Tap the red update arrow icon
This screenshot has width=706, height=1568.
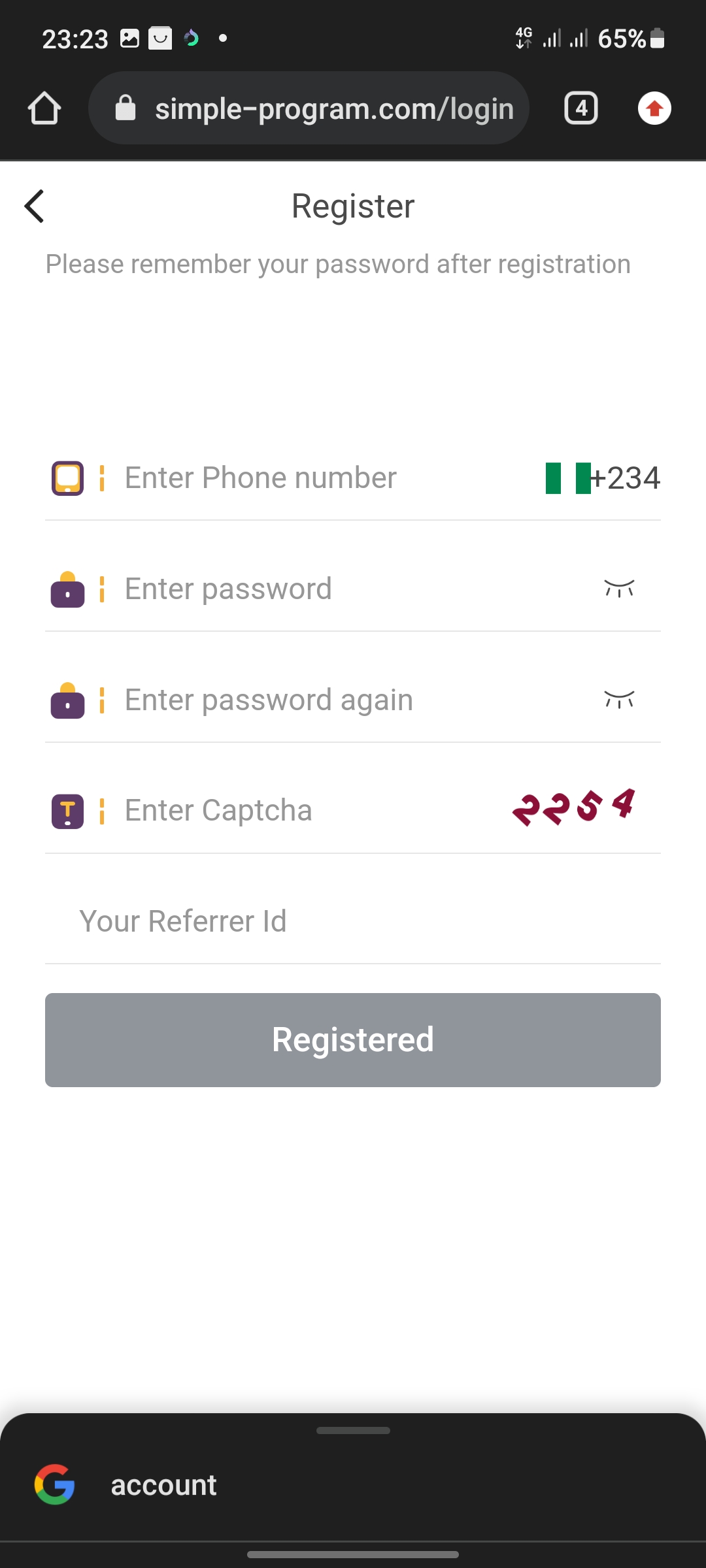point(654,108)
